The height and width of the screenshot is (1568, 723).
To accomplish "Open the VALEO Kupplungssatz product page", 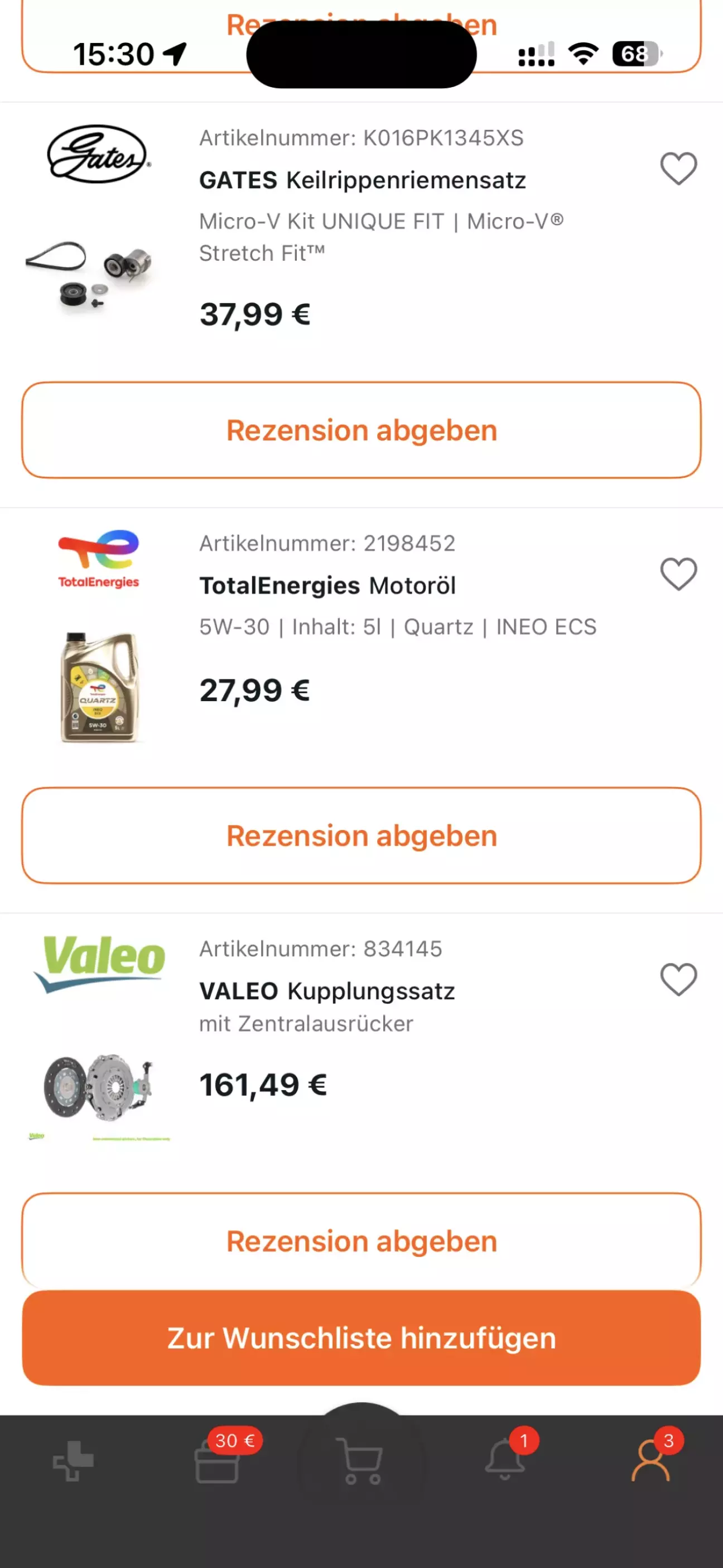I will (327, 991).
